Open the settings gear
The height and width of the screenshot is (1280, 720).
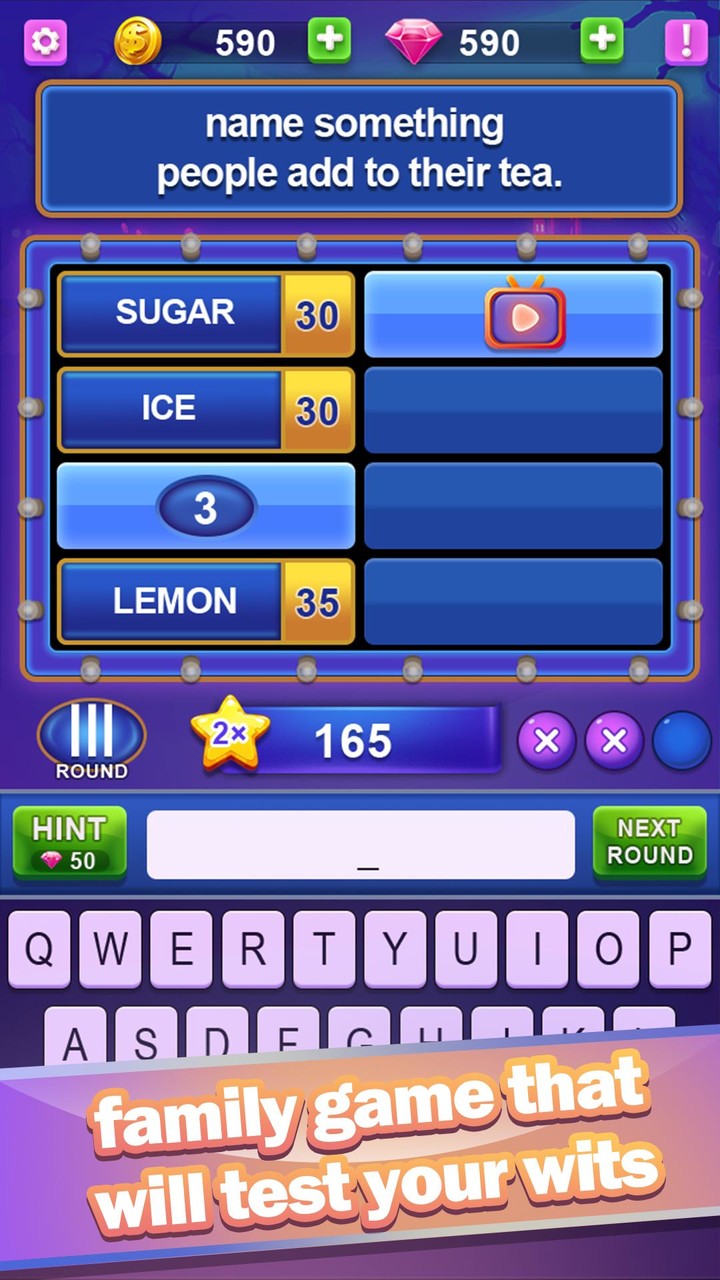click(44, 41)
